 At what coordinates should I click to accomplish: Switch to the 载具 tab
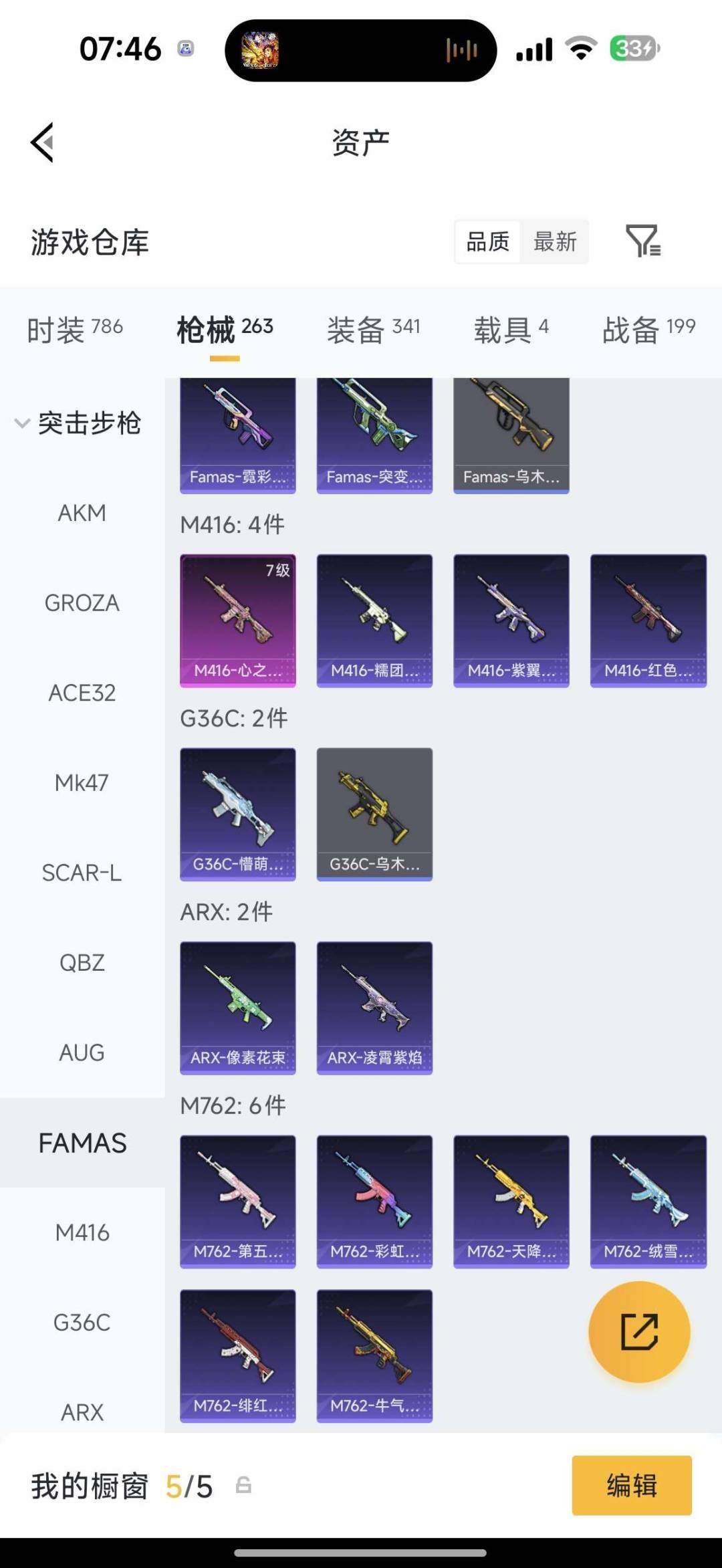point(511,329)
